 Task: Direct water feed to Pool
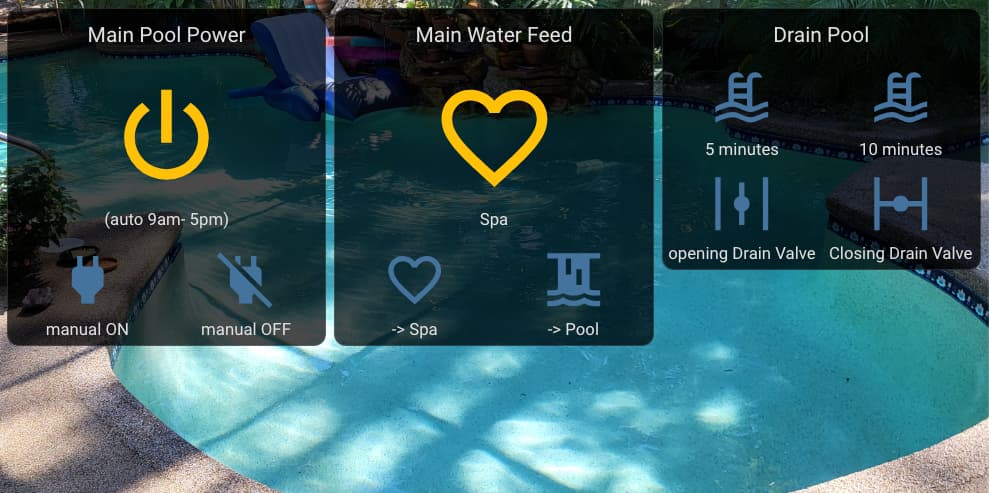573,281
